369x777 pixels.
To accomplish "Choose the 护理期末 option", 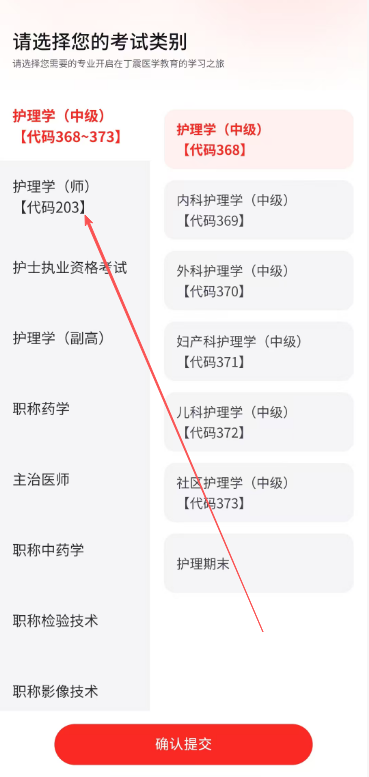I will 259,563.
